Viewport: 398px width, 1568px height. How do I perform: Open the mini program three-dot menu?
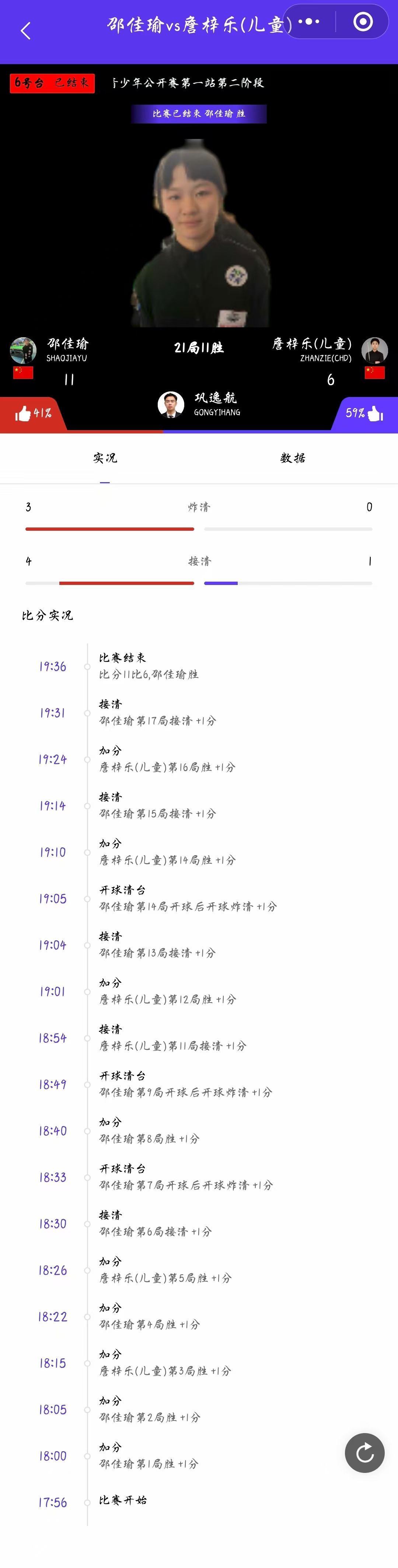[x=309, y=22]
